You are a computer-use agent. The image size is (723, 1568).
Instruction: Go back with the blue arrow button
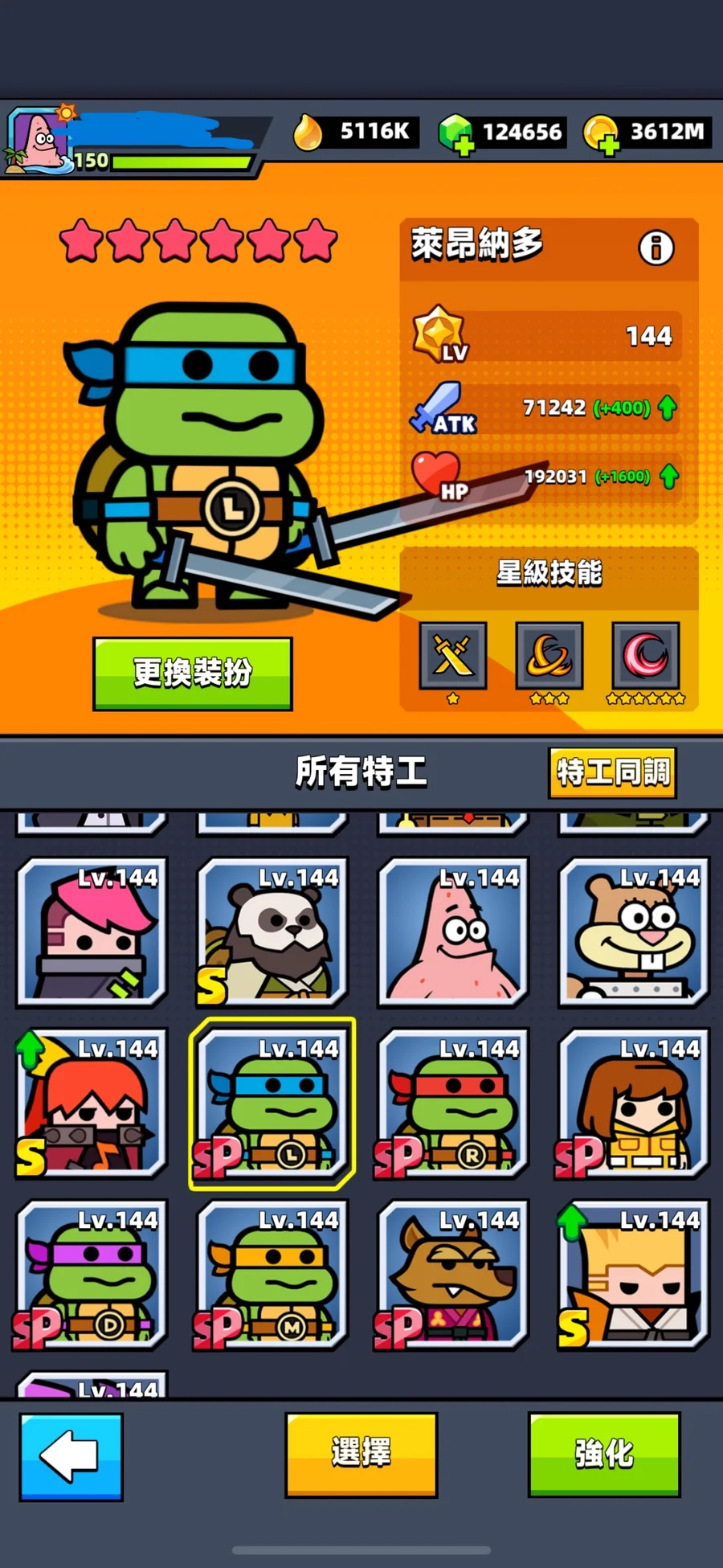[x=71, y=1455]
